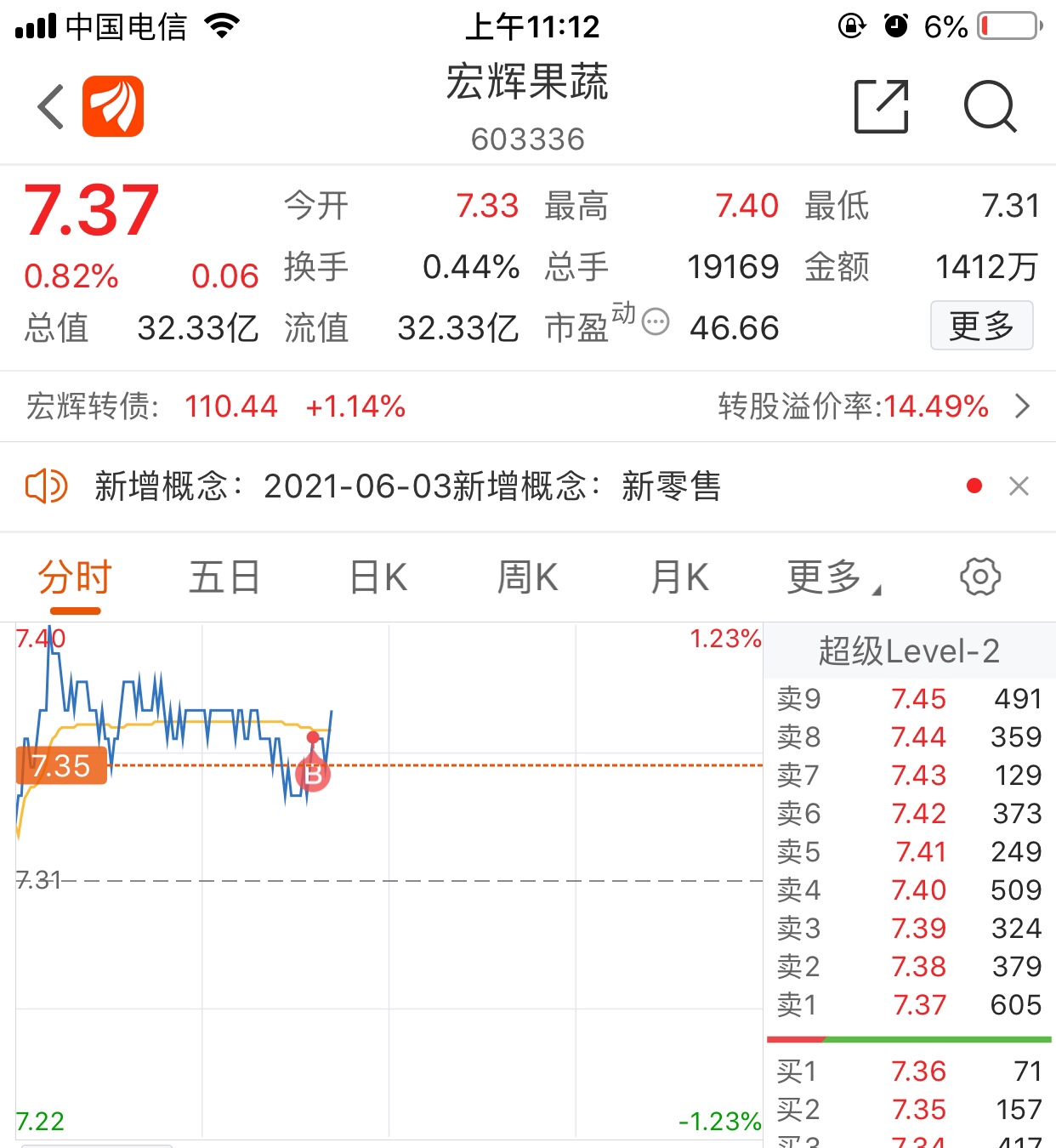The width and height of the screenshot is (1056, 1148).
Task: Tap the speaker icon to hear the announcement
Action: click(47, 486)
